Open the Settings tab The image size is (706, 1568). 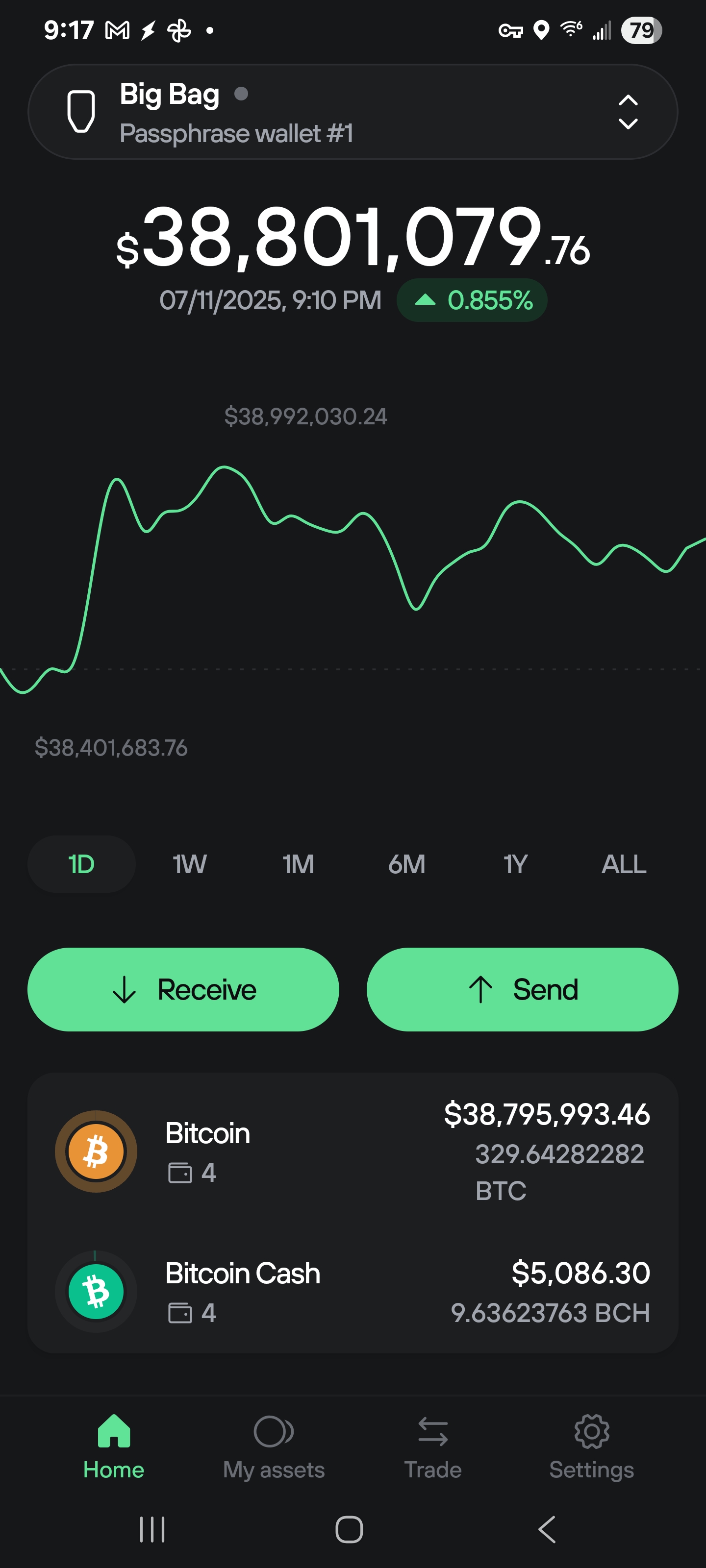591,1447
